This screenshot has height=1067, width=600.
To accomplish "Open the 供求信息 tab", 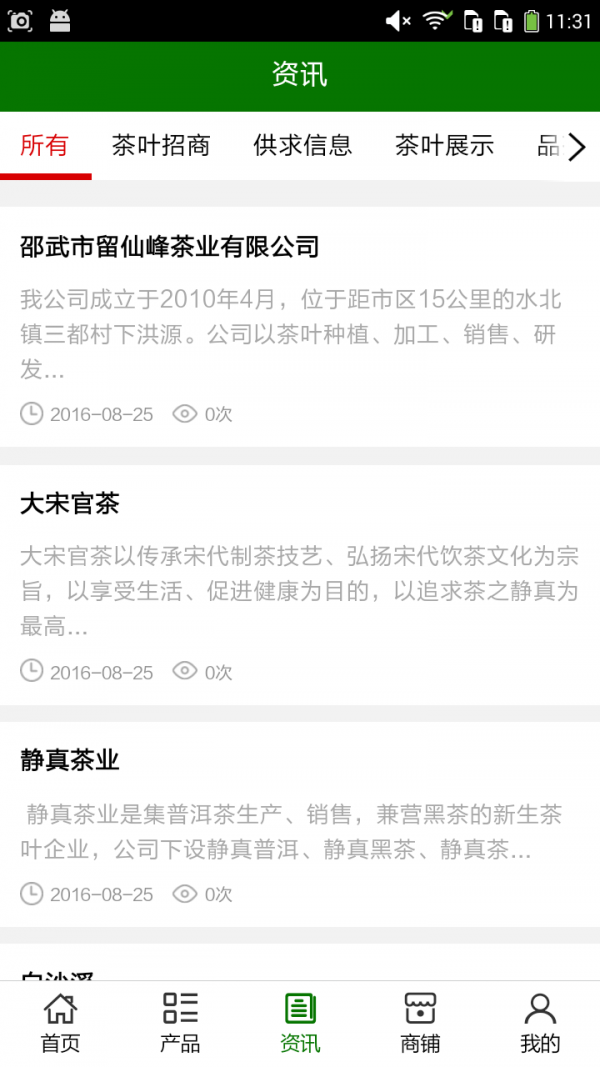I will pyautogui.click(x=303, y=146).
